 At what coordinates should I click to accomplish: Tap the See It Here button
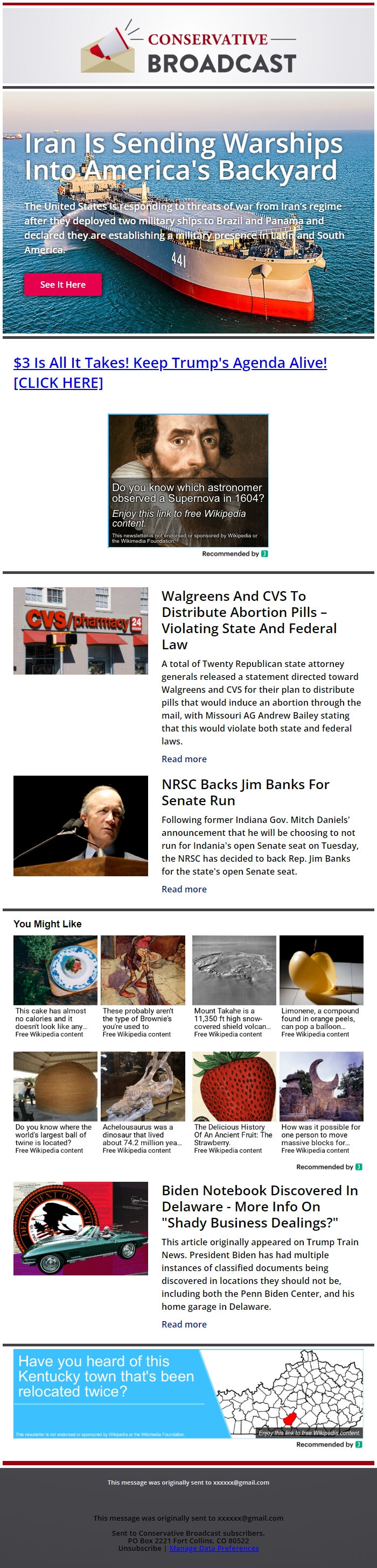[x=62, y=284]
